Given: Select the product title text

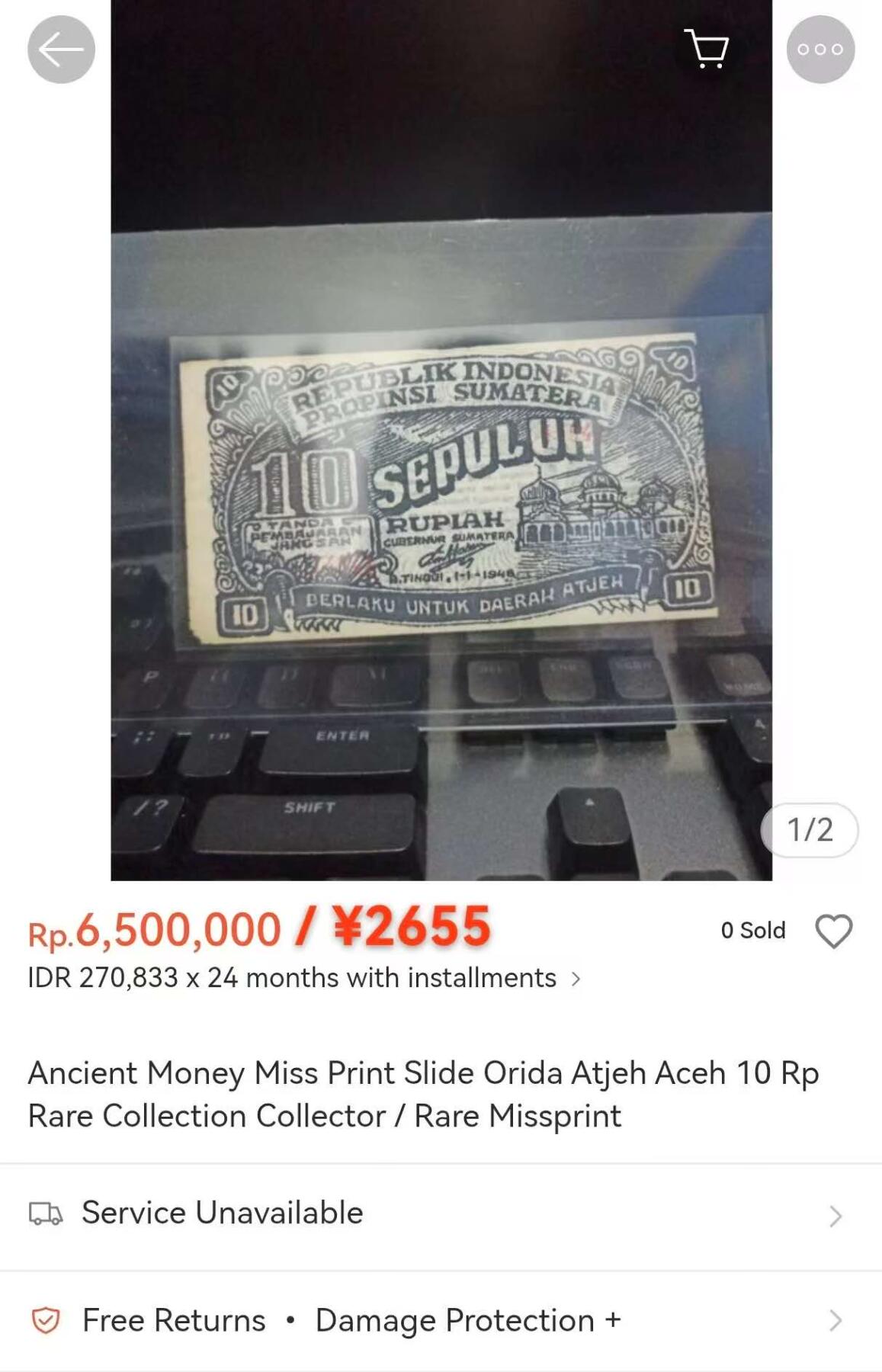Looking at the screenshot, I should tap(424, 1095).
